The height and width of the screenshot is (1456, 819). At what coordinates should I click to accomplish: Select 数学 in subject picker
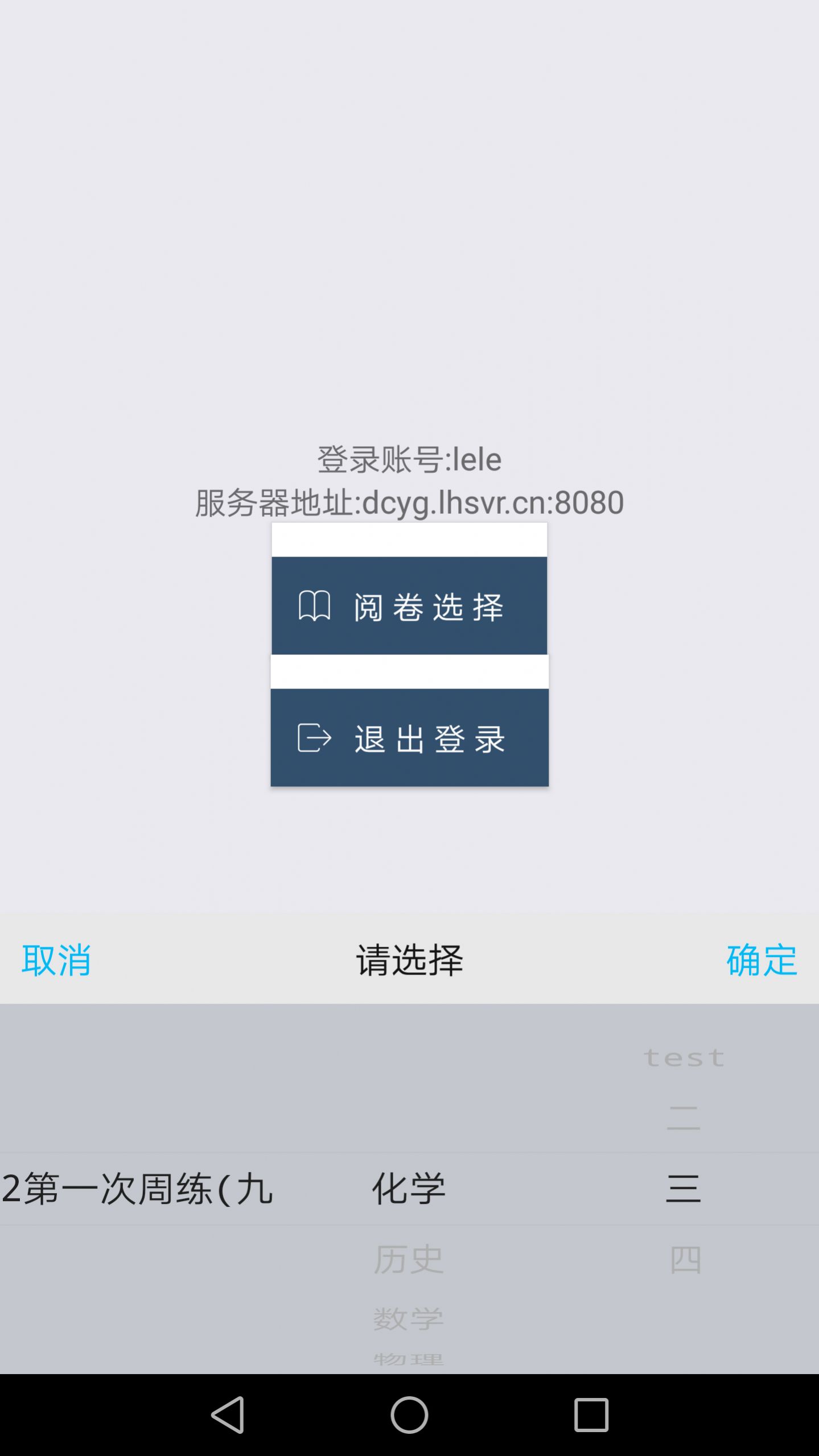tap(408, 1318)
